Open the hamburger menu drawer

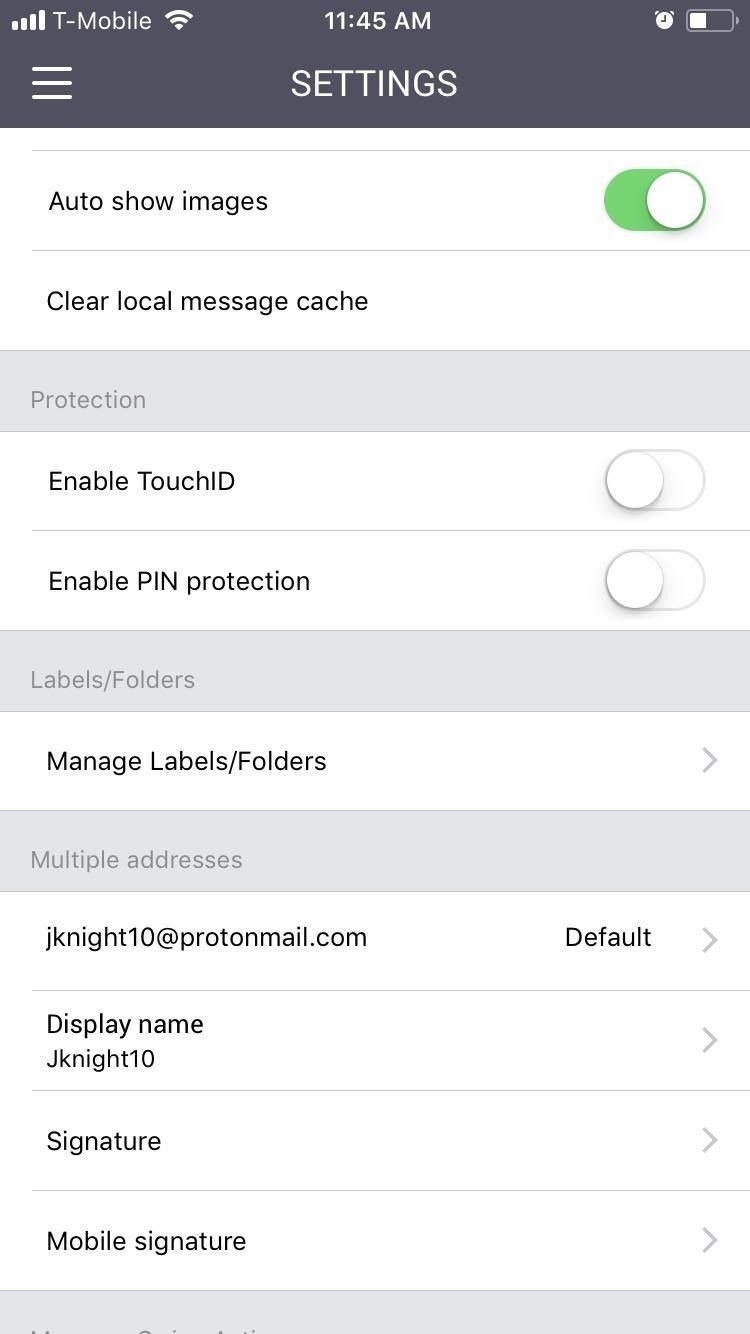52,83
